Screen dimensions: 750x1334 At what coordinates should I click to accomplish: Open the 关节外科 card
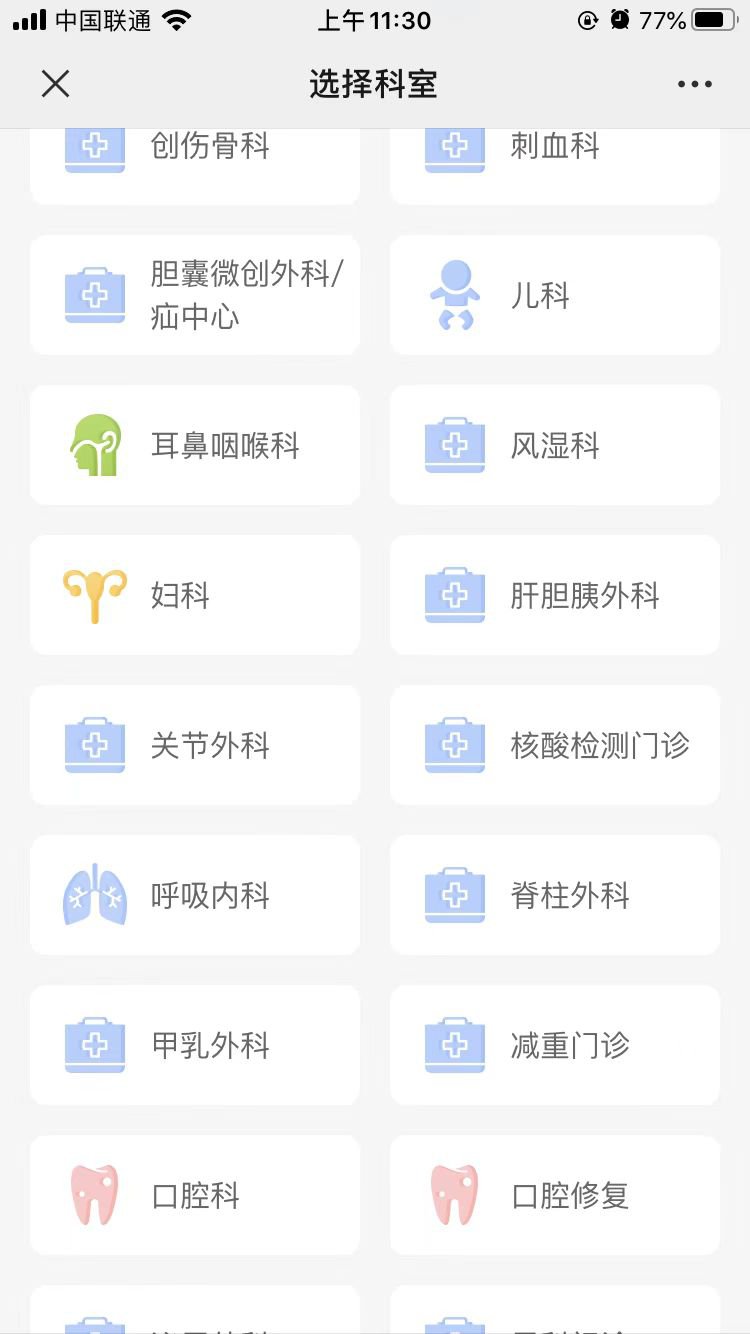tap(195, 745)
